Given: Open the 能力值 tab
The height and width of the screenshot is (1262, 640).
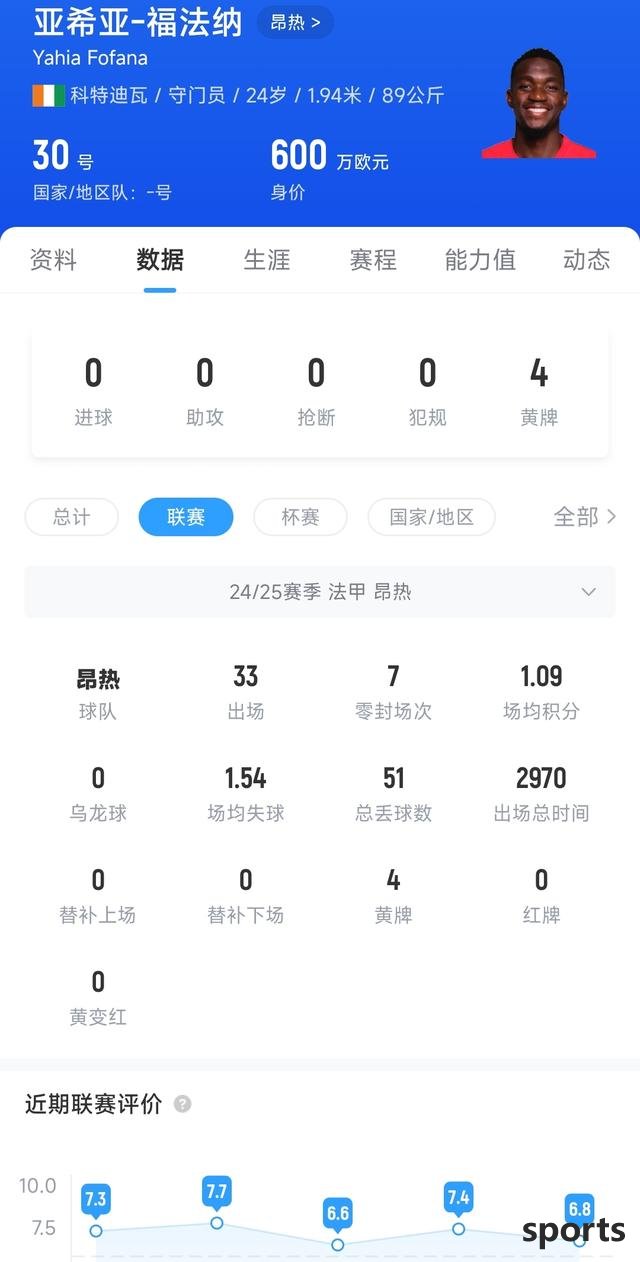Looking at the screenshot, I should (x=480, y=260).
